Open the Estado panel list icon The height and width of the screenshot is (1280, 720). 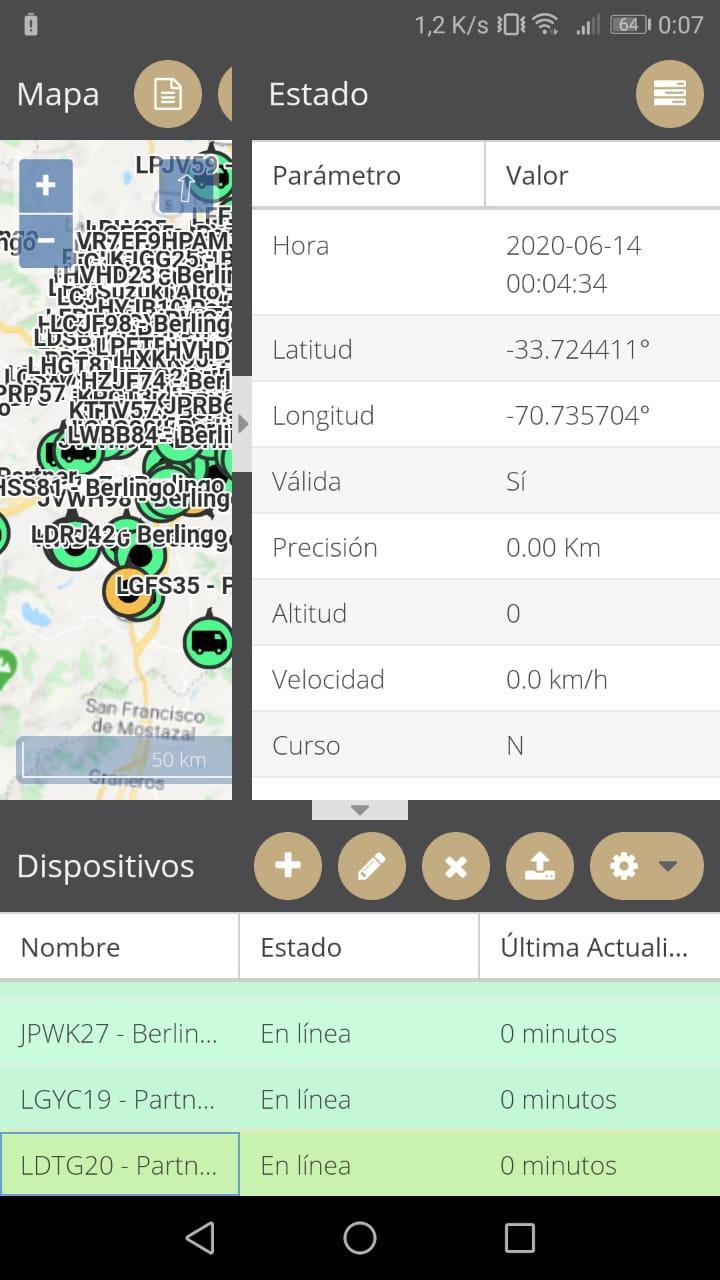point(669,94)
